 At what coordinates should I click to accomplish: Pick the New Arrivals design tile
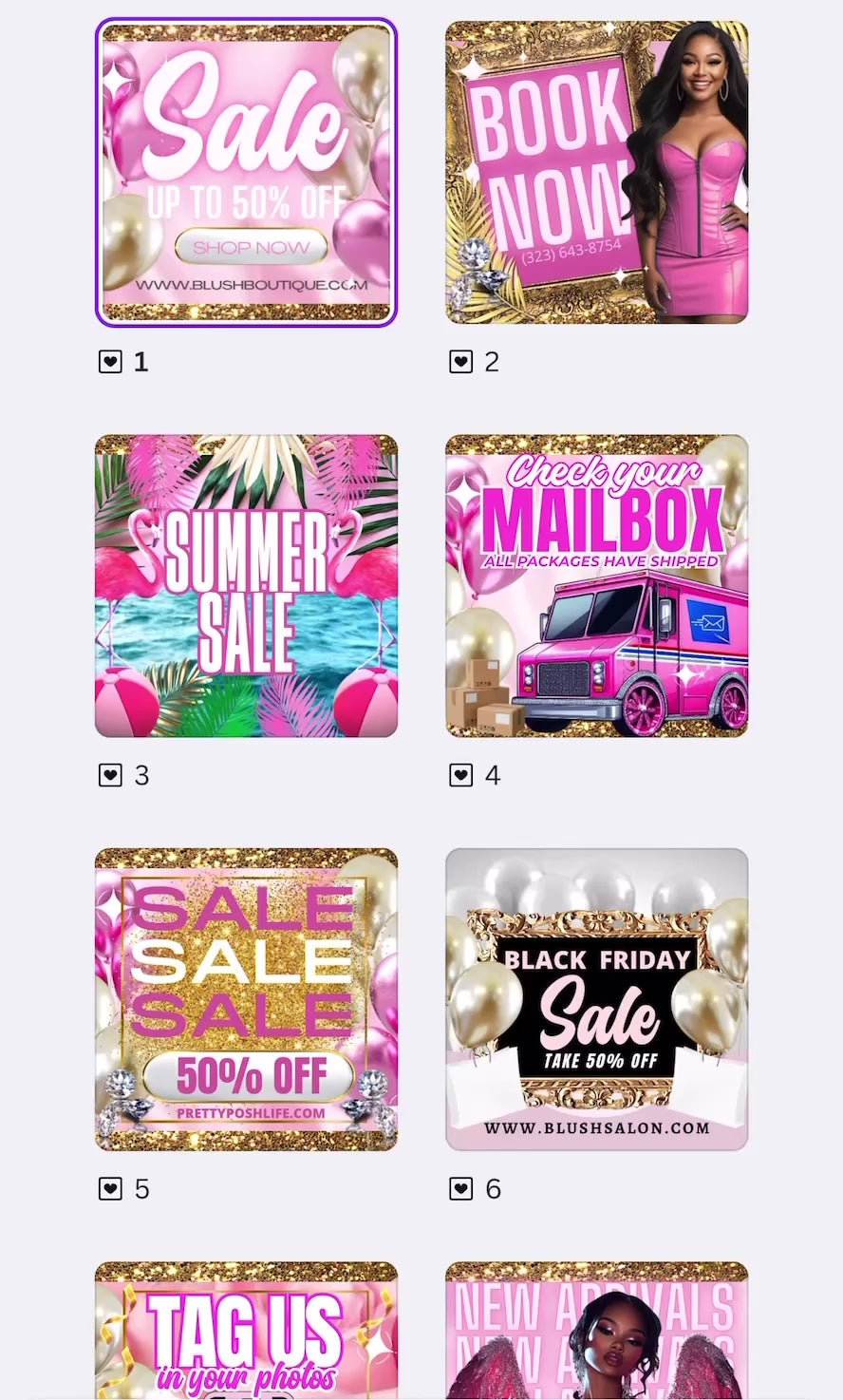tap(596, 1330)
